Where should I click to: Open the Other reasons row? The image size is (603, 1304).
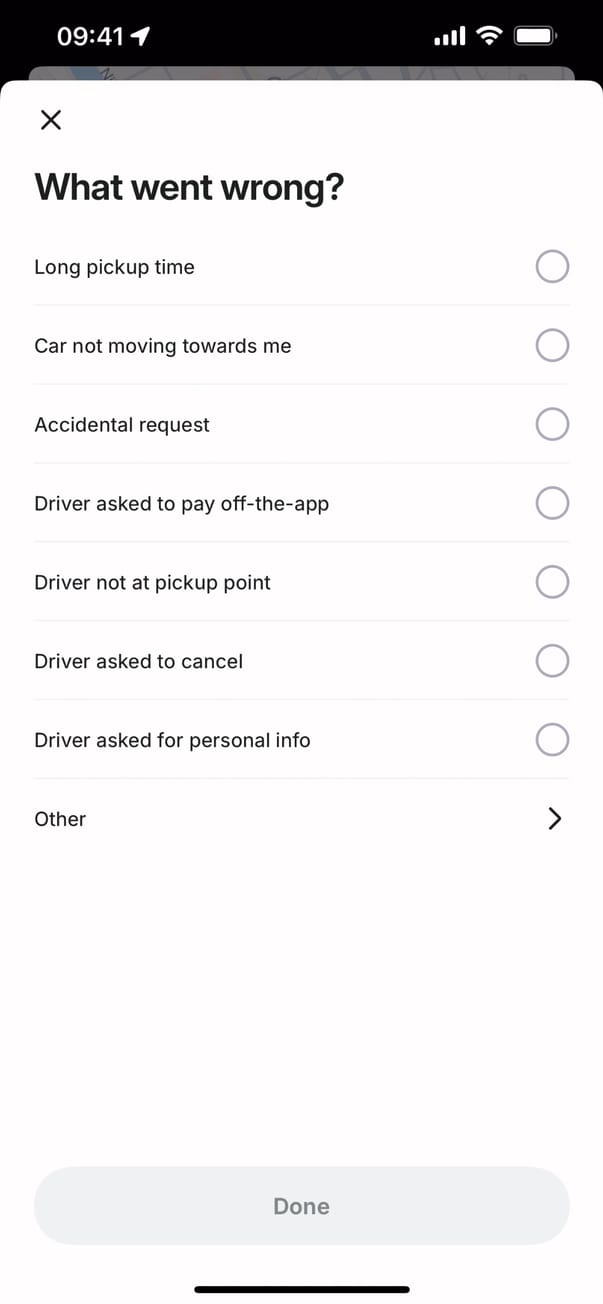(x=300, y=819)
